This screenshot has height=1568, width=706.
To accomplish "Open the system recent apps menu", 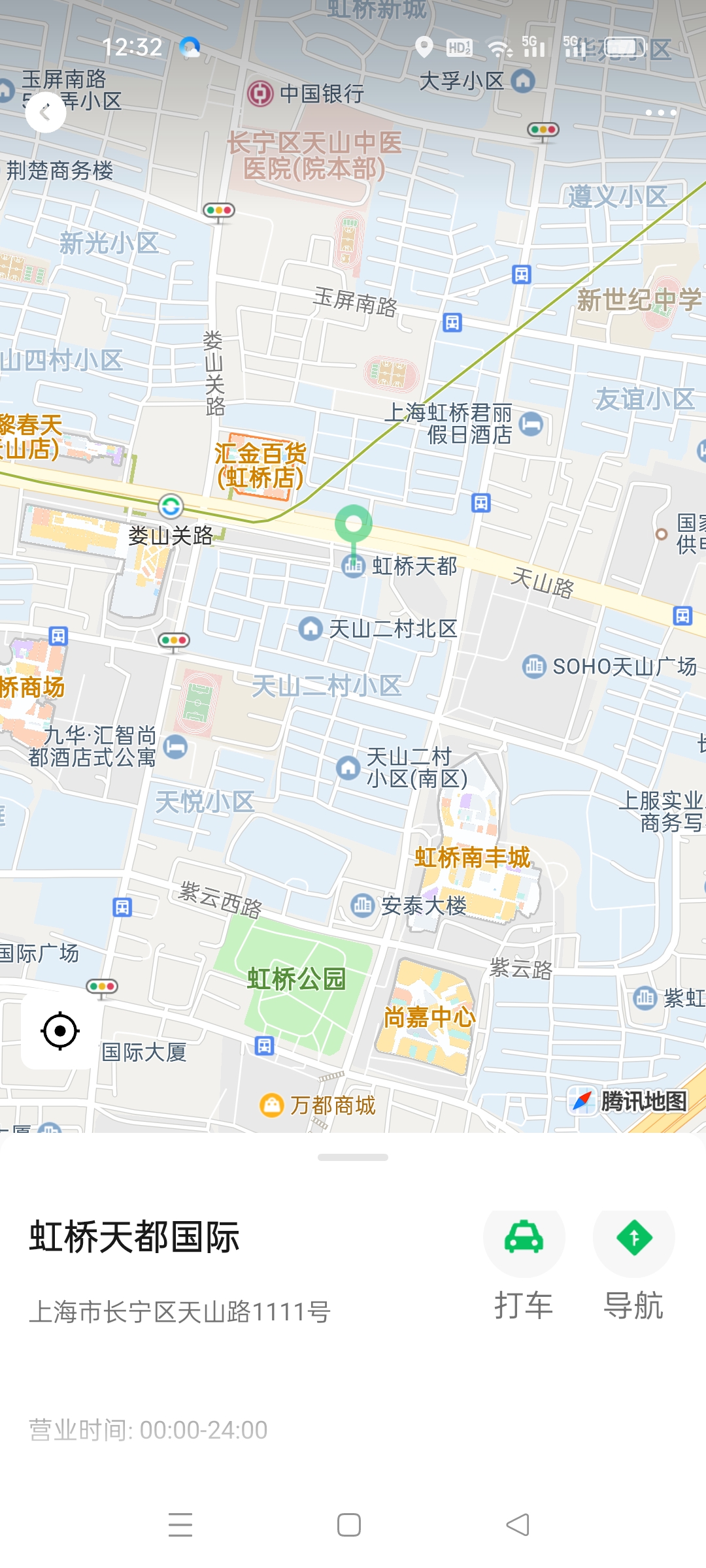I will point(180,1525).
